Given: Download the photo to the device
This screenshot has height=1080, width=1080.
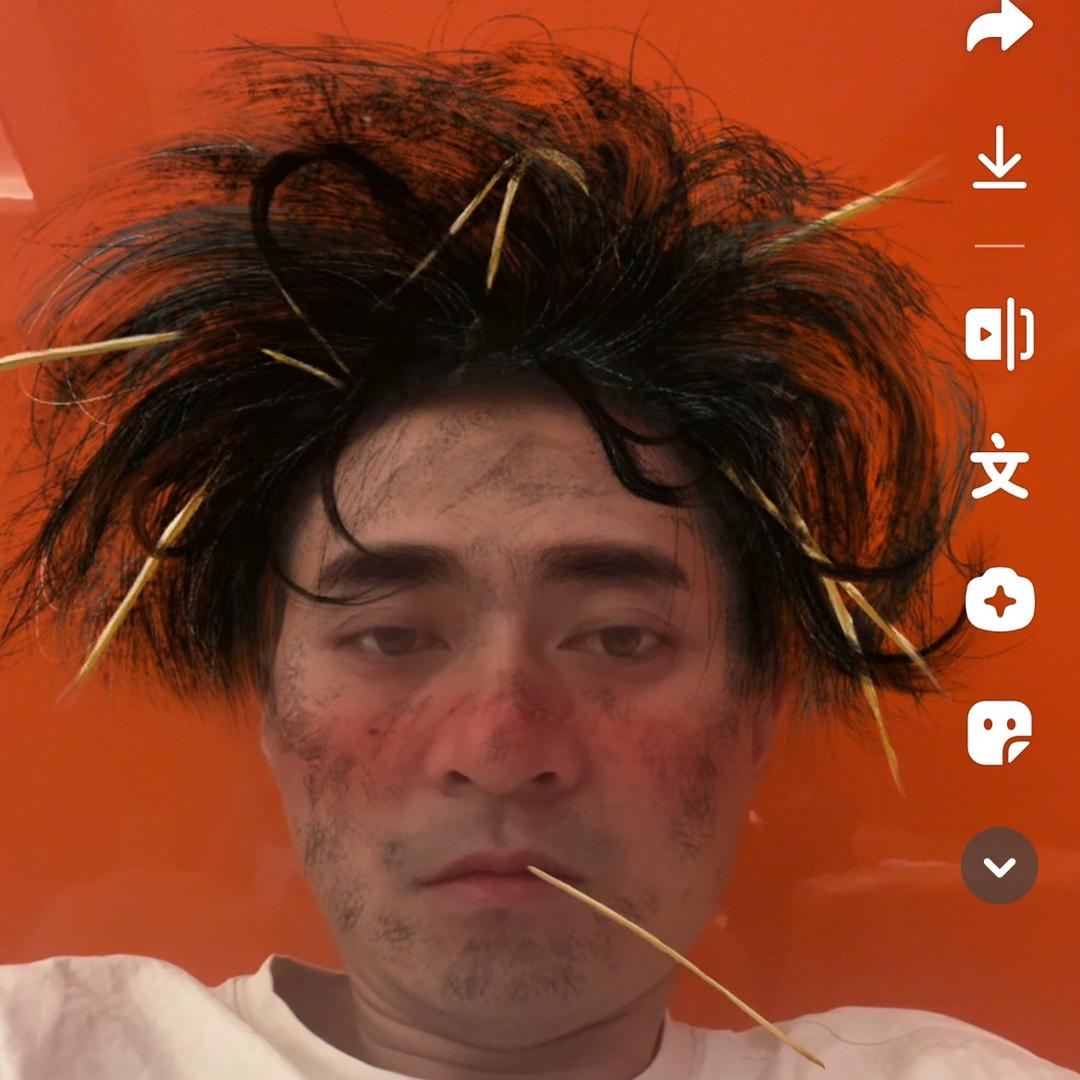Looking at the screenshot, I should (999, 158).
